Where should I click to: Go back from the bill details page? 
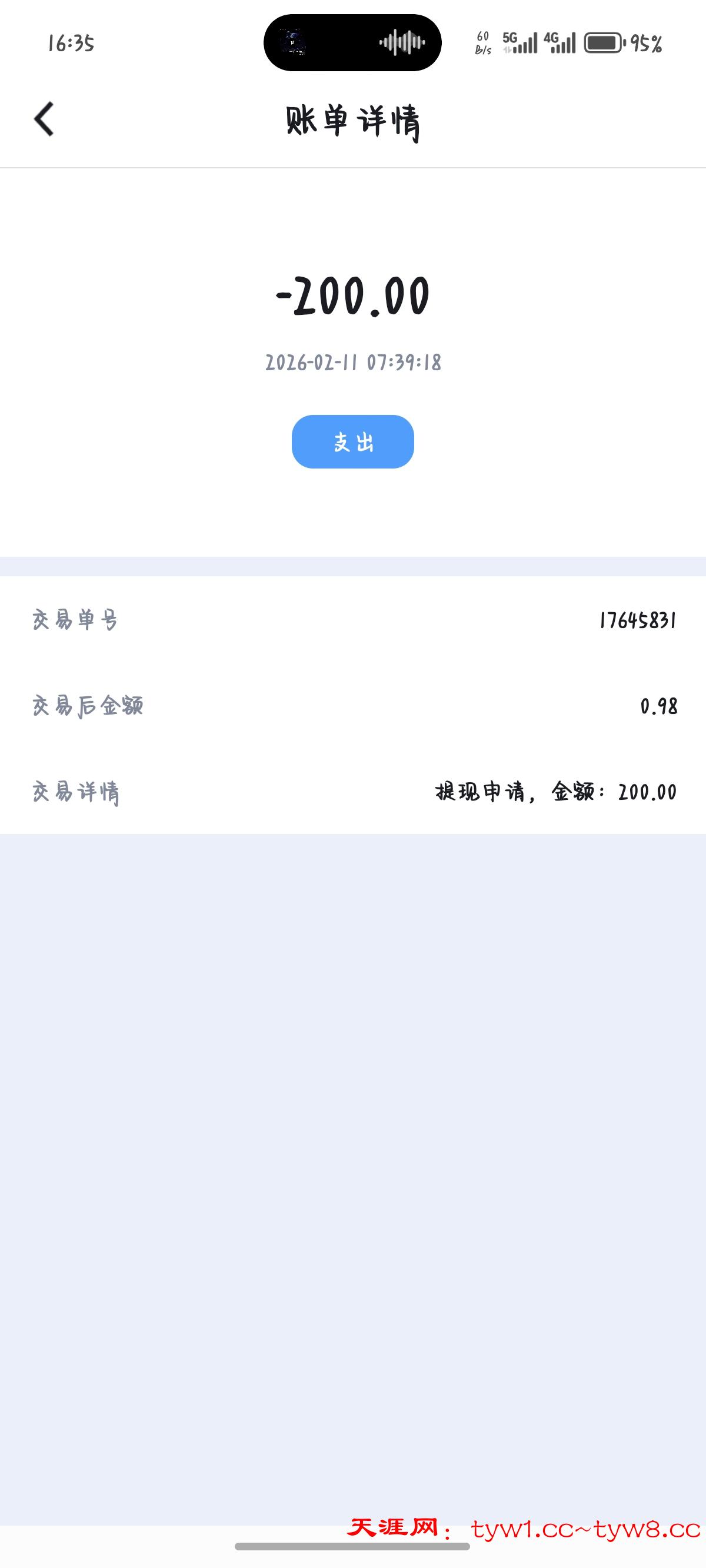point(44,119)
